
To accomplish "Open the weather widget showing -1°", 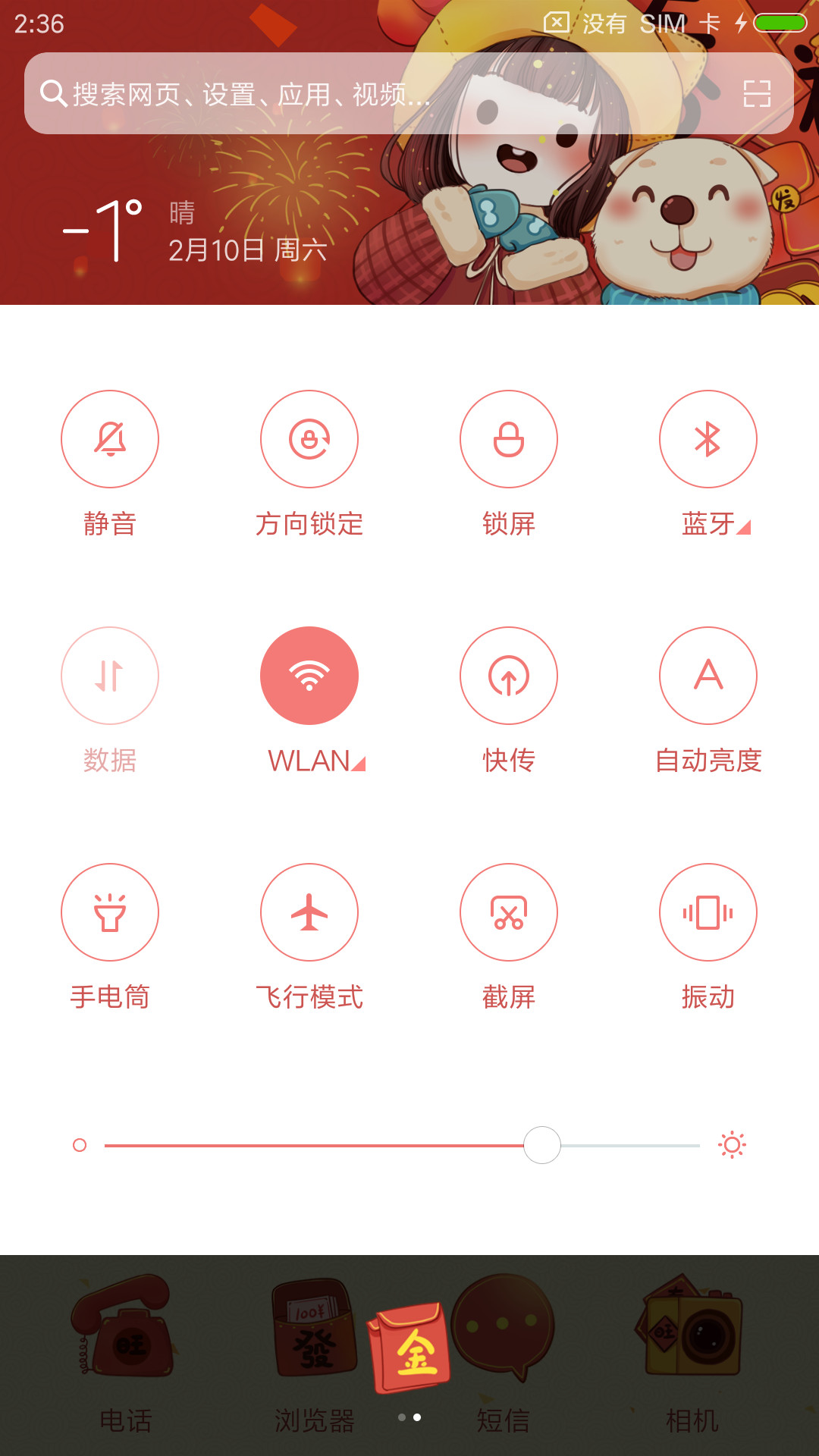I will tap(195, 231).
